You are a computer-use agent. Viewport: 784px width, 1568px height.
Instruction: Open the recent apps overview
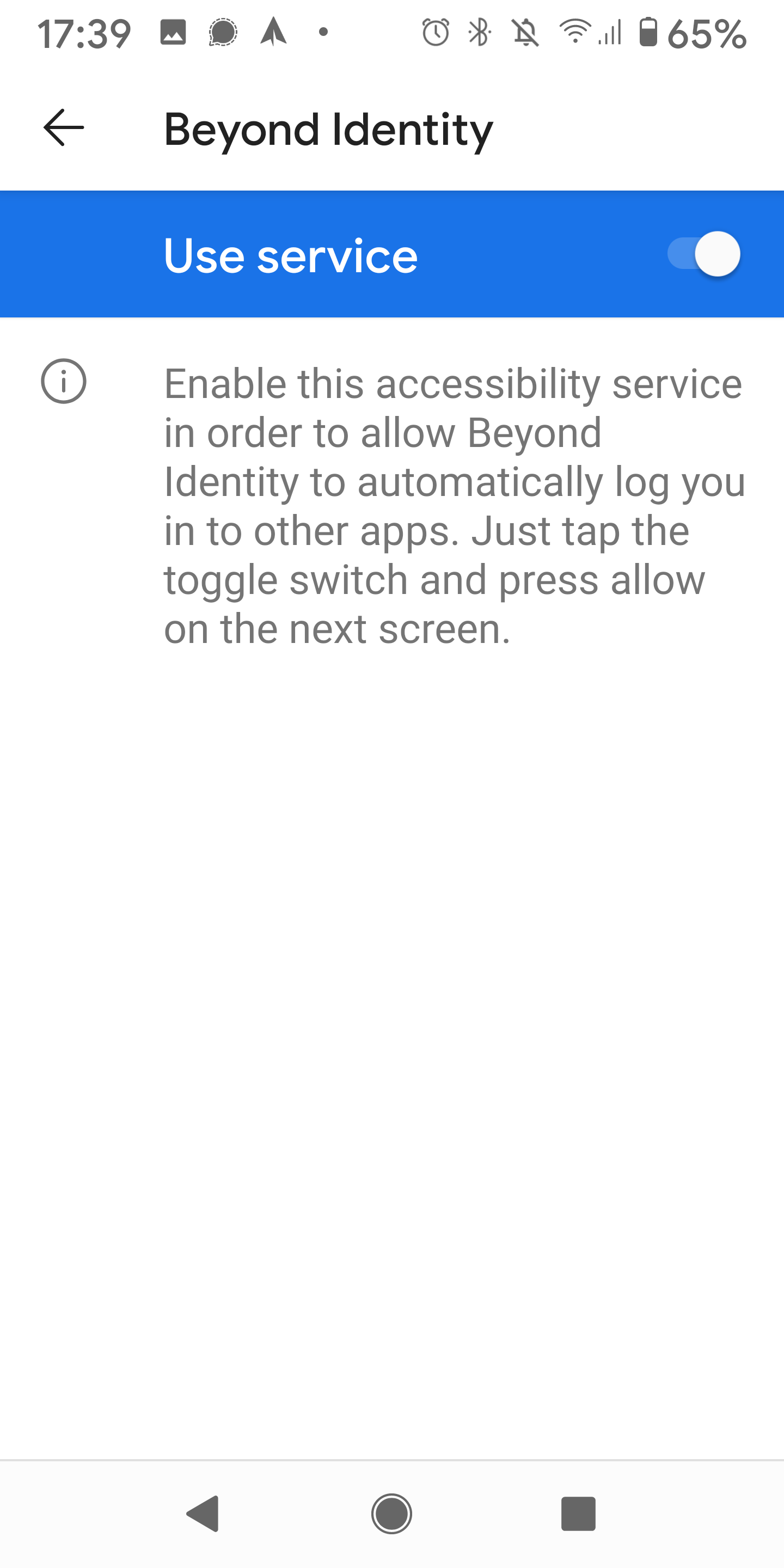(x=578, y=1513)
